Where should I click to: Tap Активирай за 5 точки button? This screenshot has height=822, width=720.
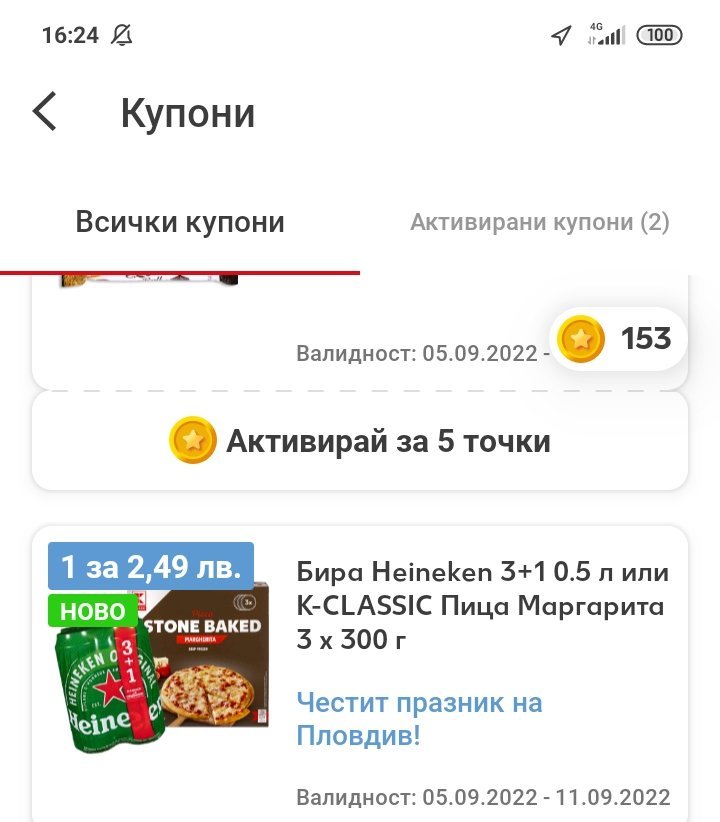click(x=360, y=441)
